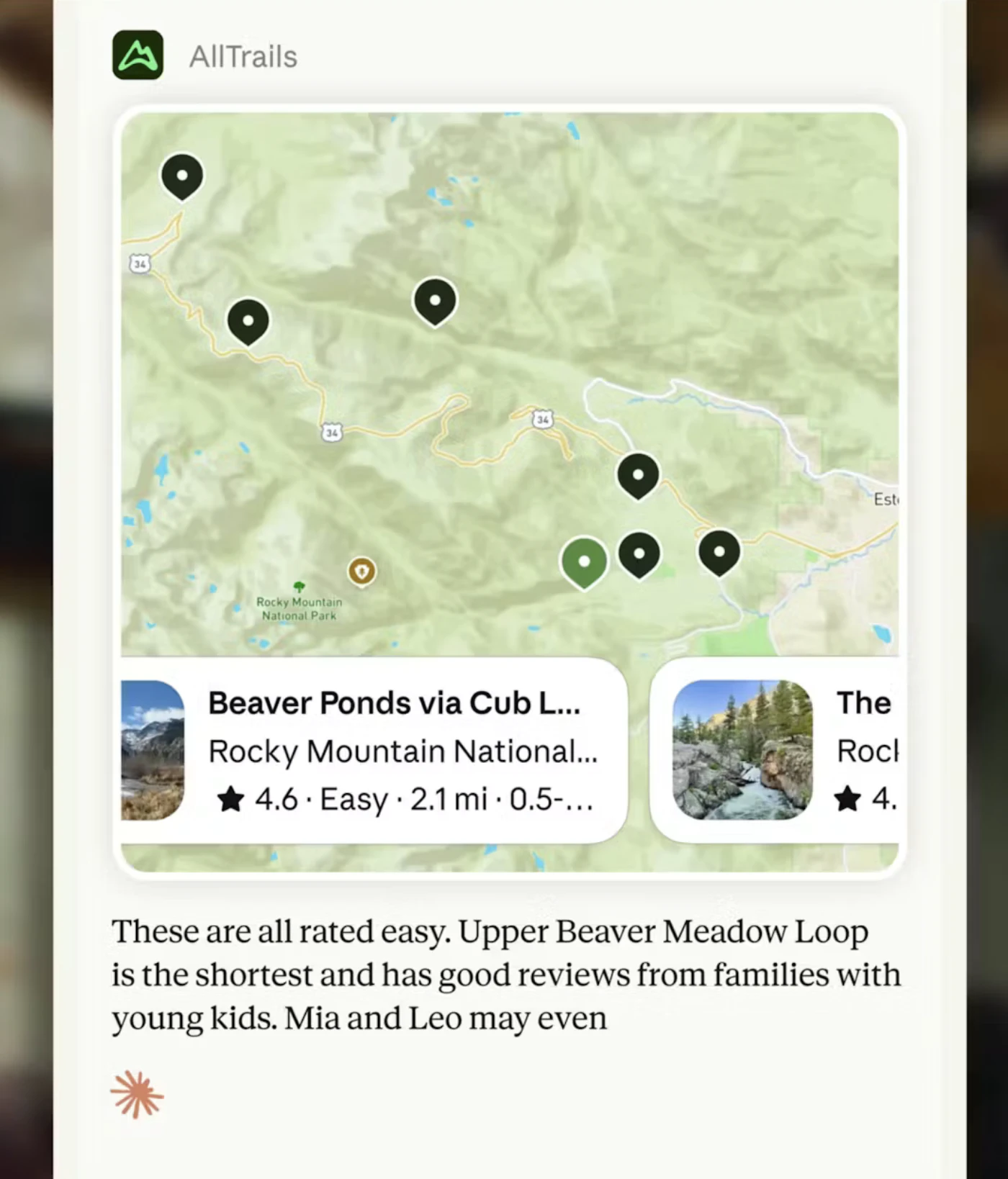The width and height of the screenshot is (1008, 1179).
Task: Click the dark pin left of the green pin
Action: click(639, 553)
